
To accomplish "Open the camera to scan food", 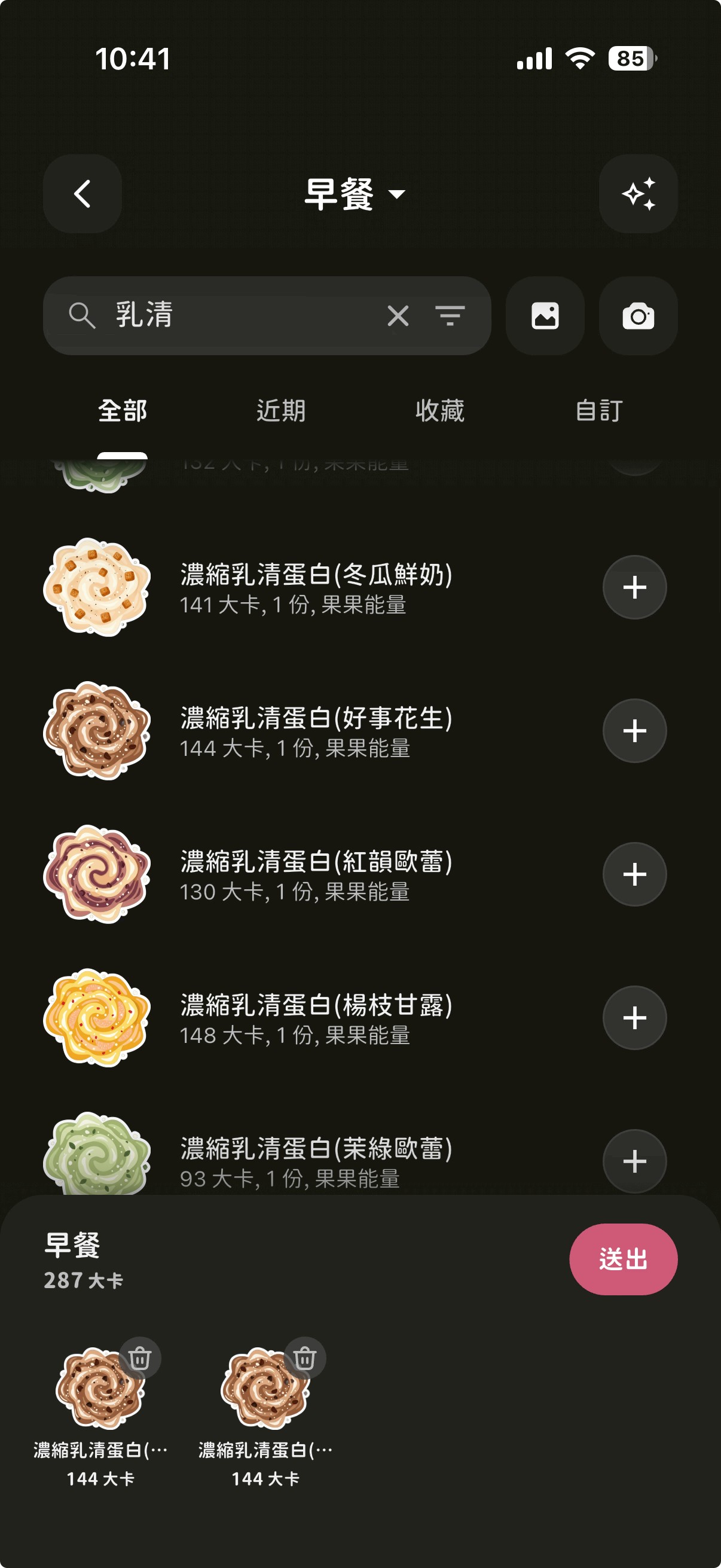I will tap(638, 315).
